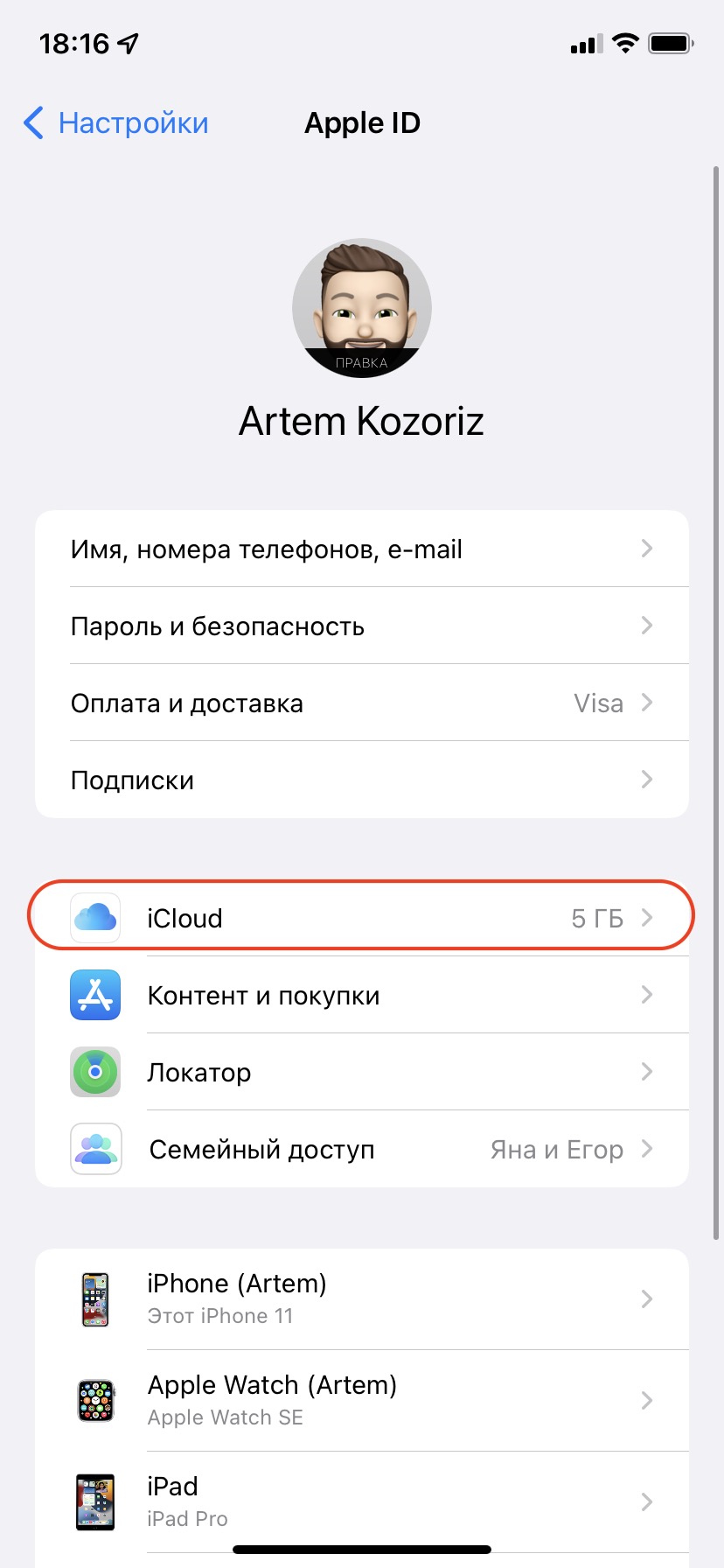Open Имя, номера телефонов, e-mail
724x1568 pixels.
tap(361, 549)
